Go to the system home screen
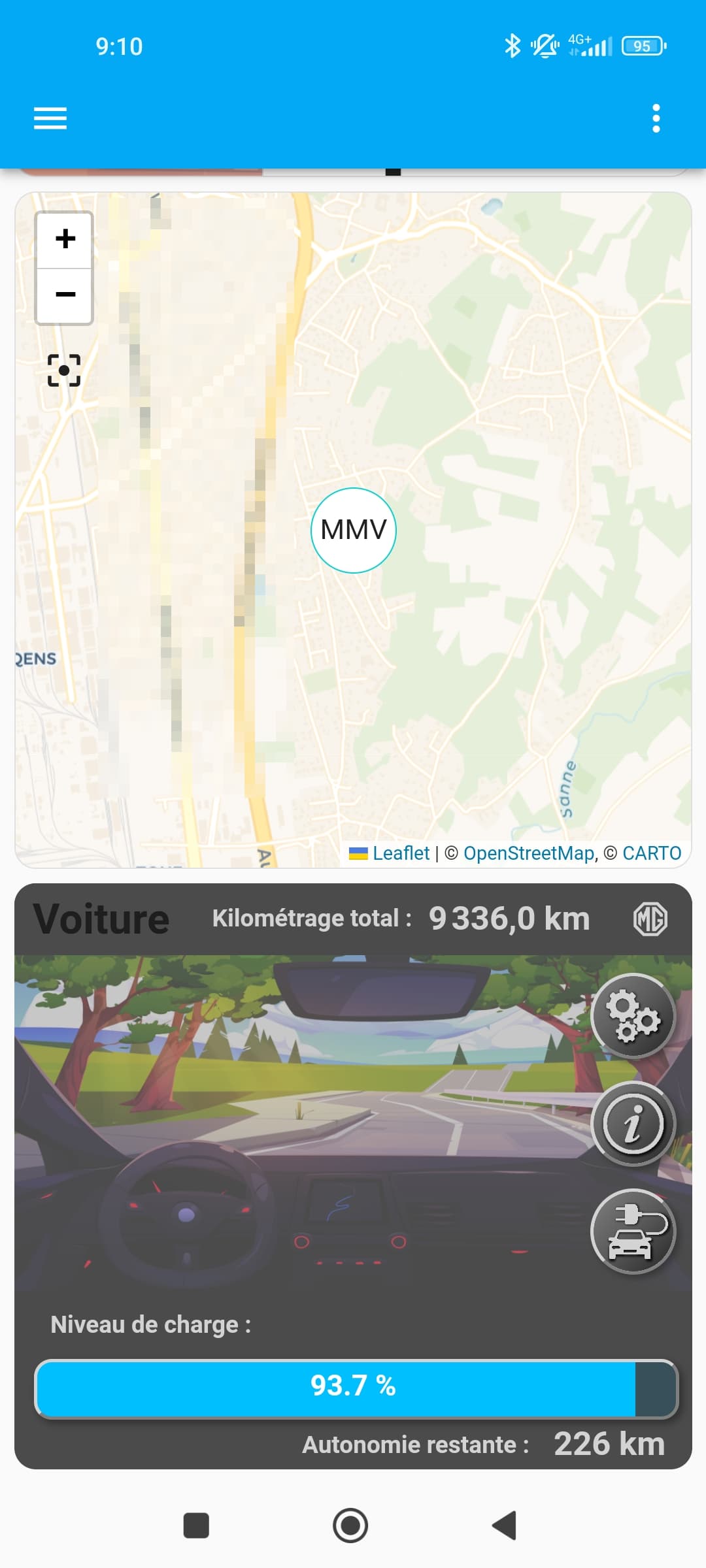Viewport: 706px width, 1568px height. tap(350, 1526)
